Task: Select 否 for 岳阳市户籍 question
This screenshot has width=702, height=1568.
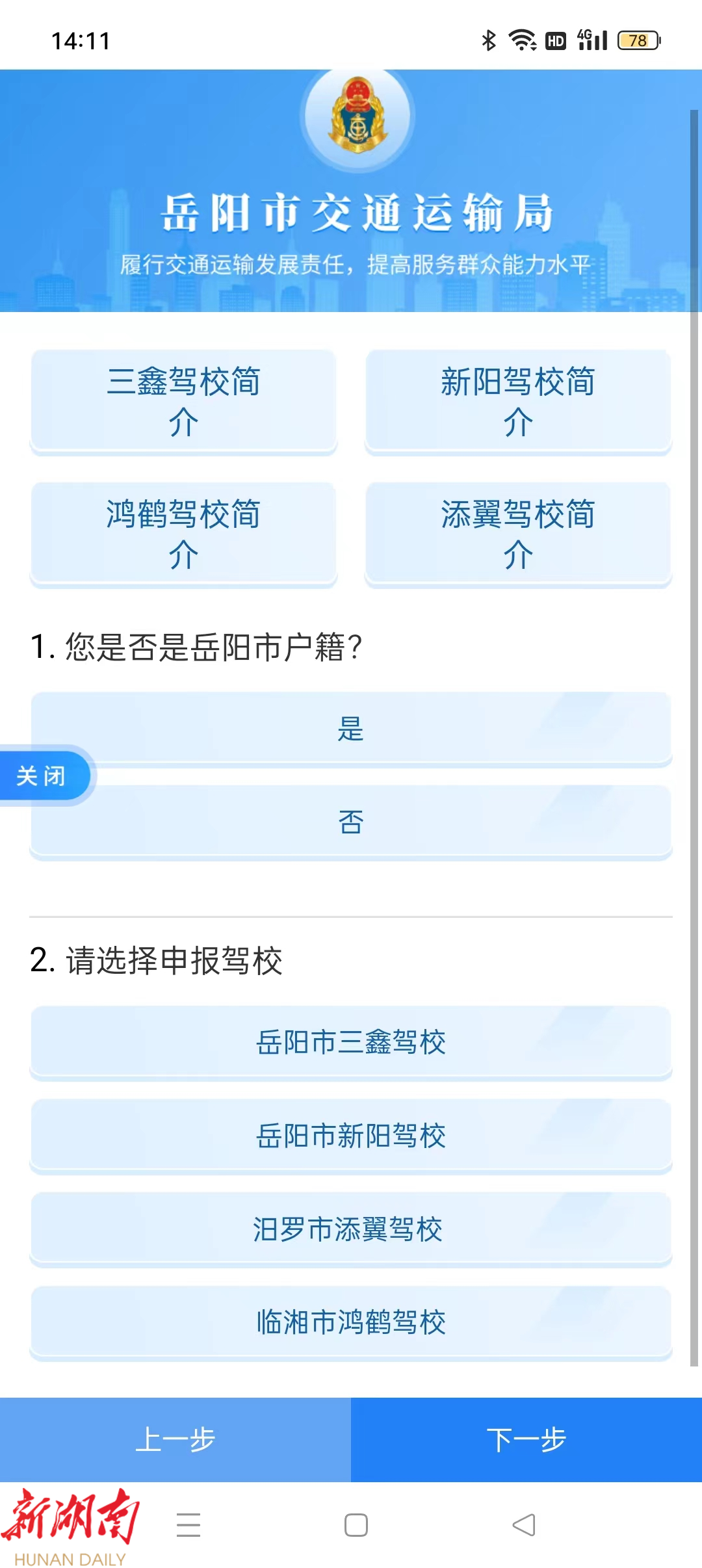Action: point(351,822)
